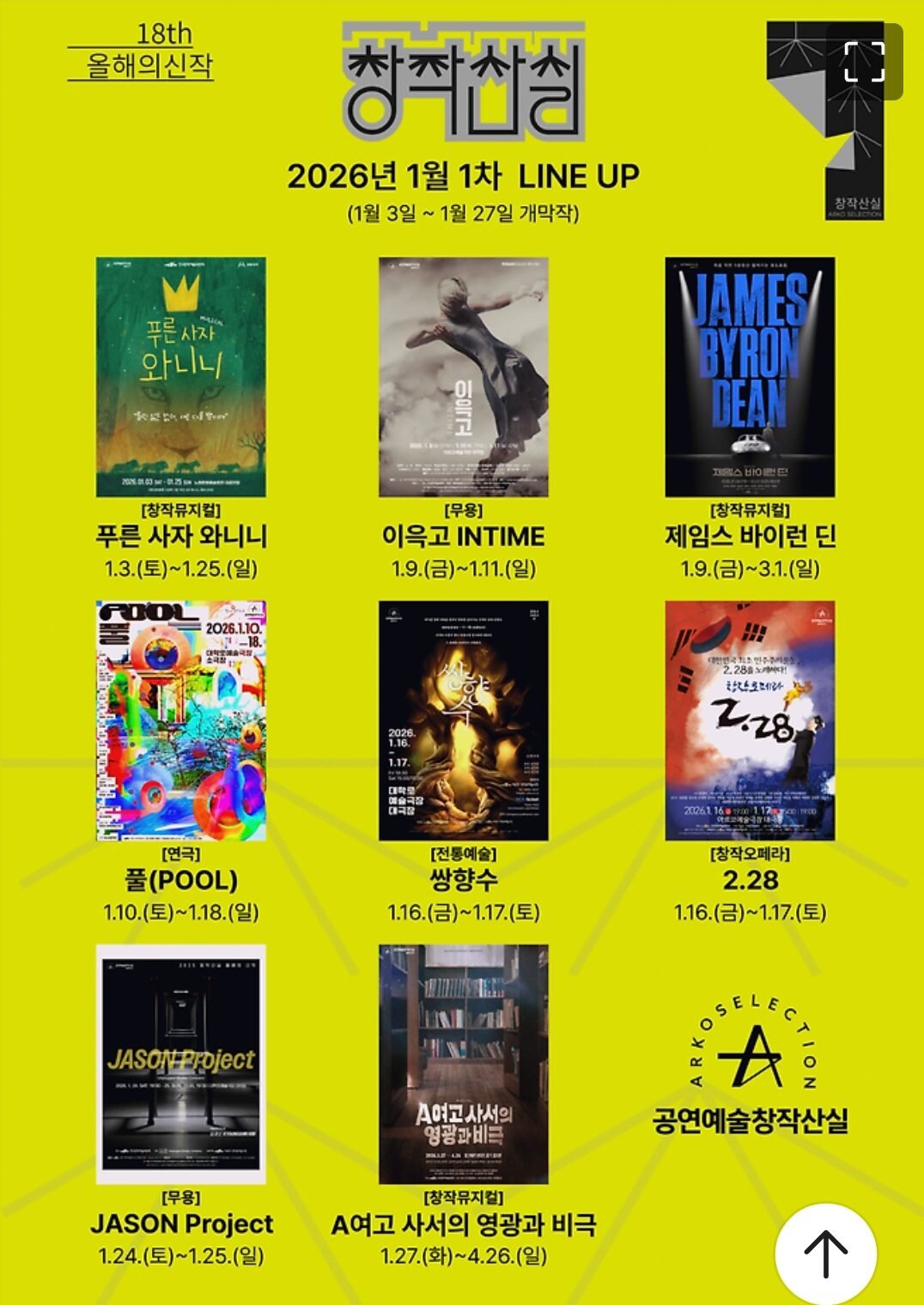
Task: Tap the scroll-to-top arrow button
Action: coord(825,1253)
